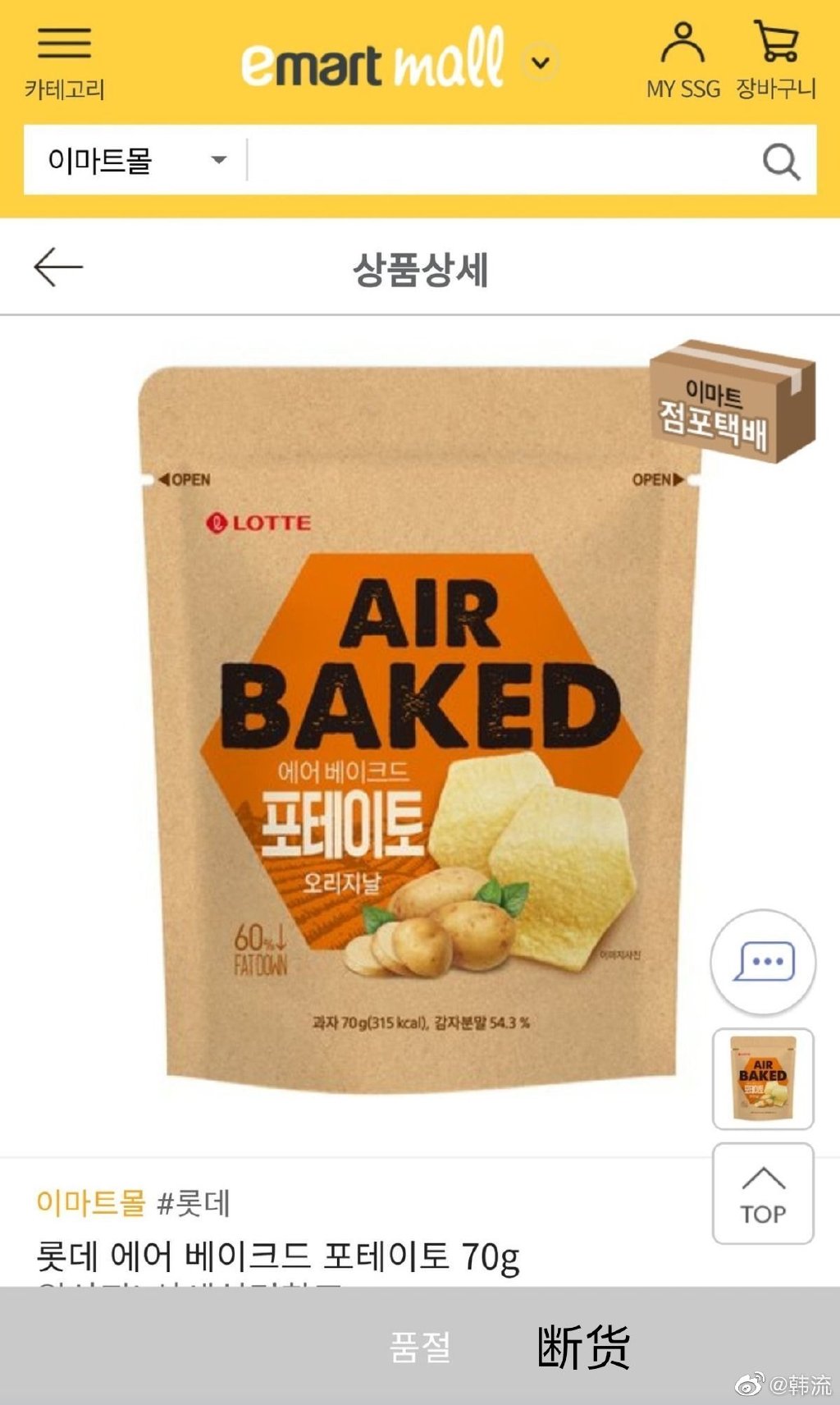Open the #롯데 brand tag
The width and height of the screenshot is (840, 1405).
pos(194,1203)
